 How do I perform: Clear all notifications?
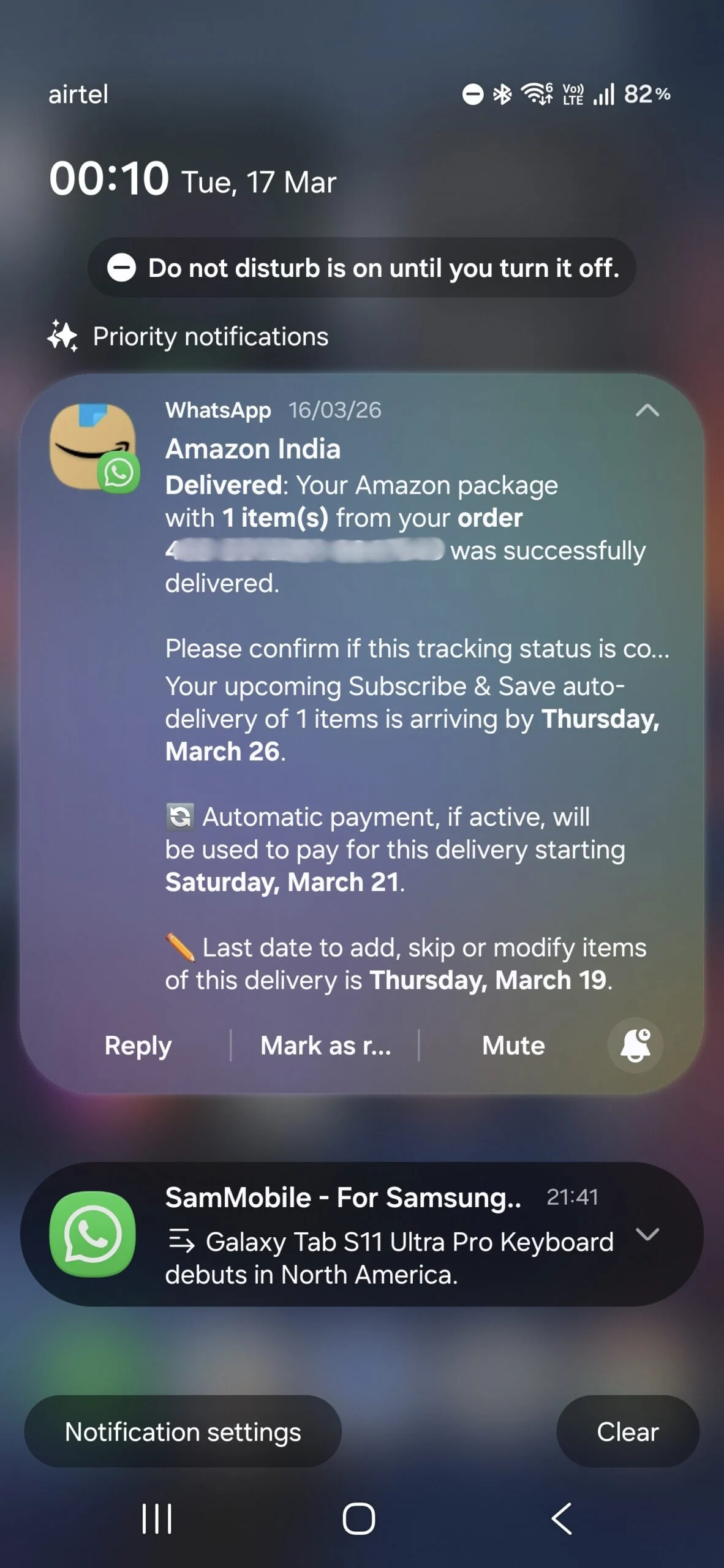coord(627,1432)
